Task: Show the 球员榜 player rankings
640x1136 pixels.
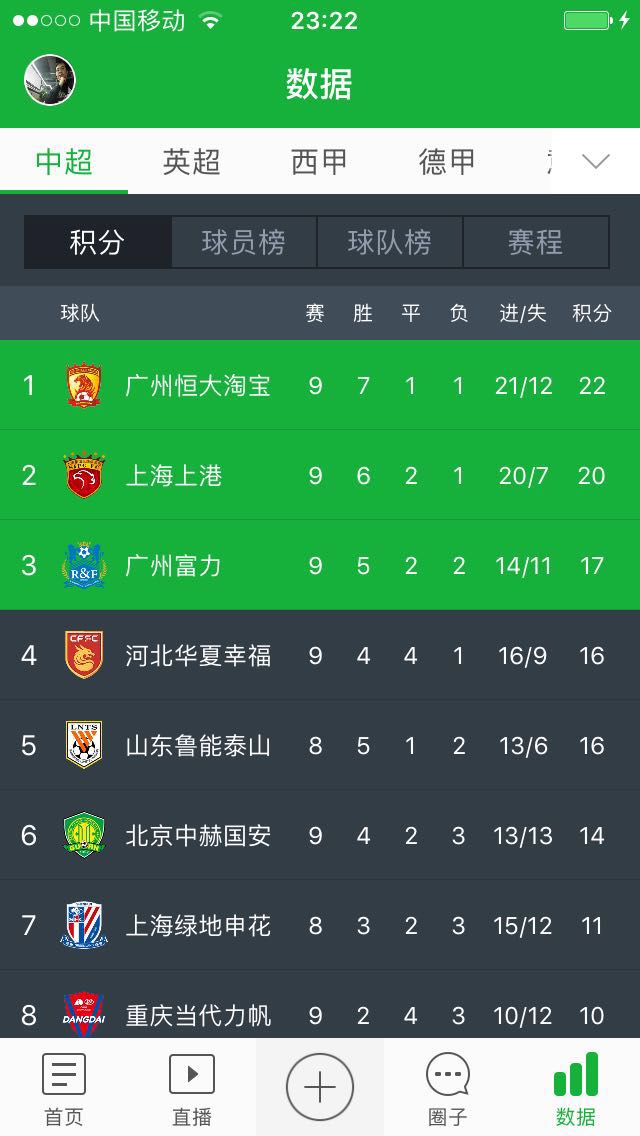Action: click(x=244, y=242)
